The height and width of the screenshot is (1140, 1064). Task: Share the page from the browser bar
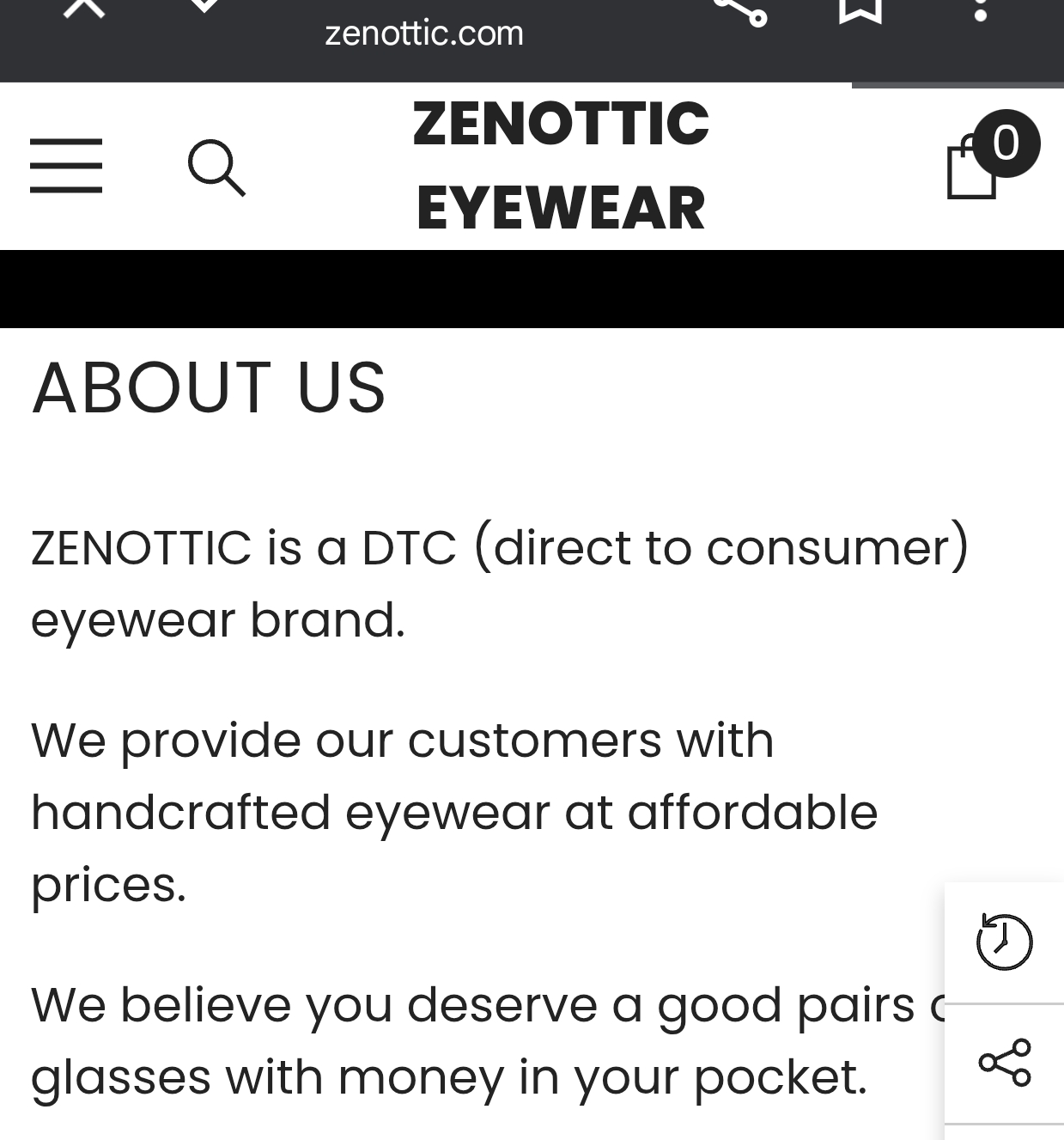[740, 9]
